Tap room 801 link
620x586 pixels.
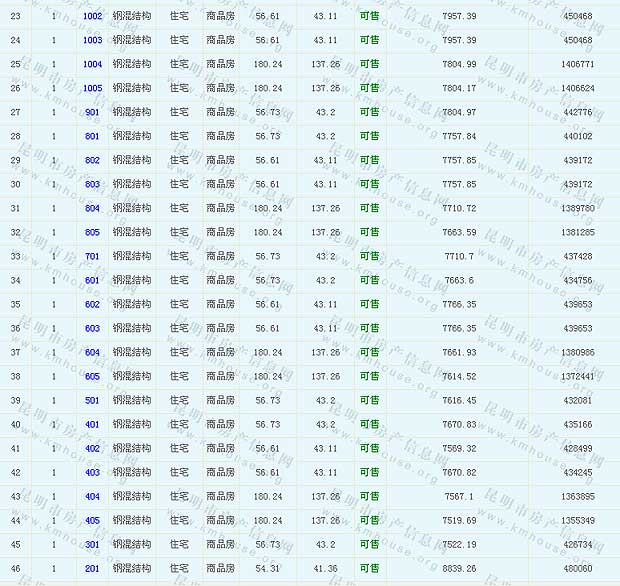pos(92,136)
